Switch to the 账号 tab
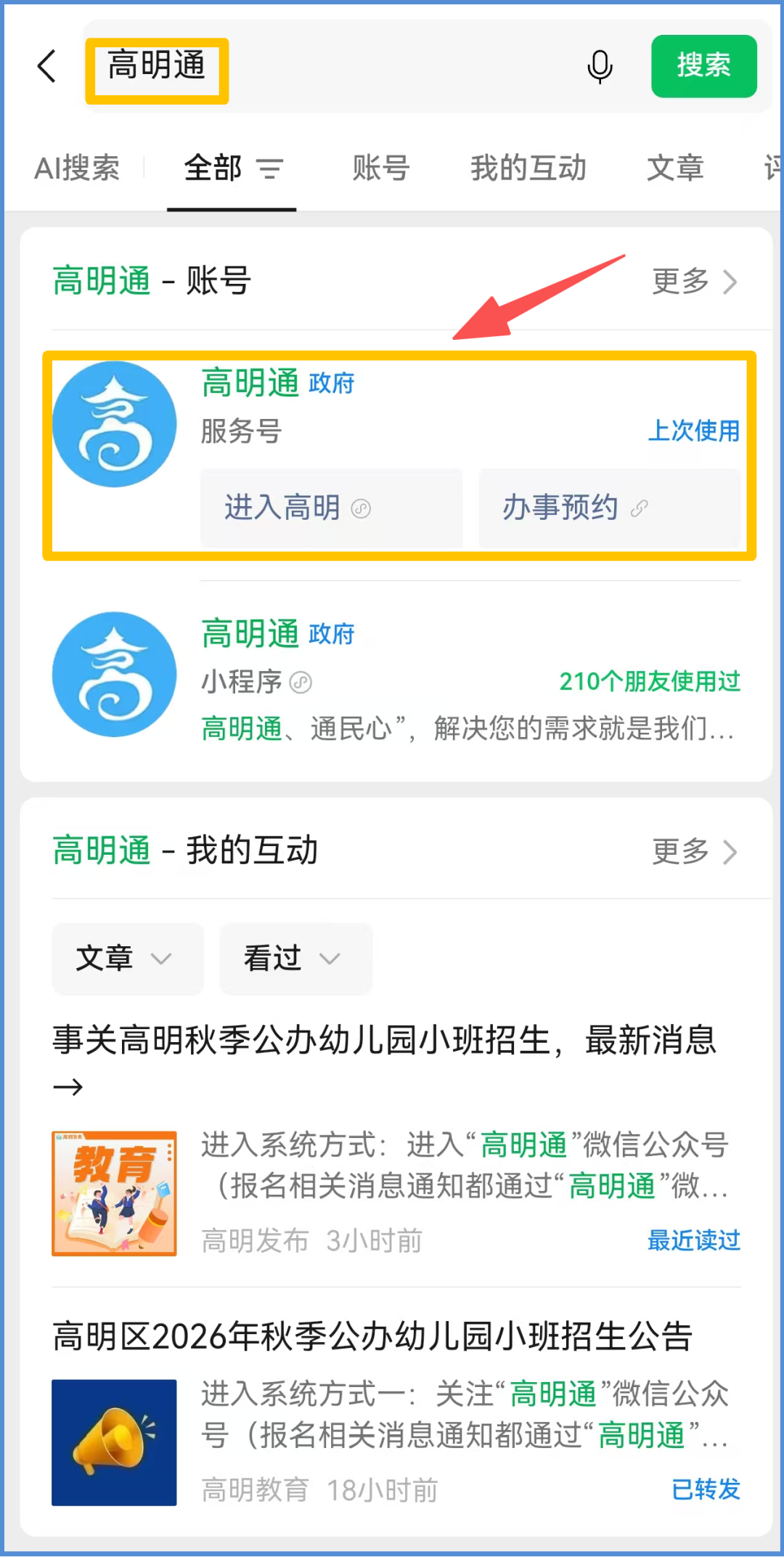 point(381,168)
